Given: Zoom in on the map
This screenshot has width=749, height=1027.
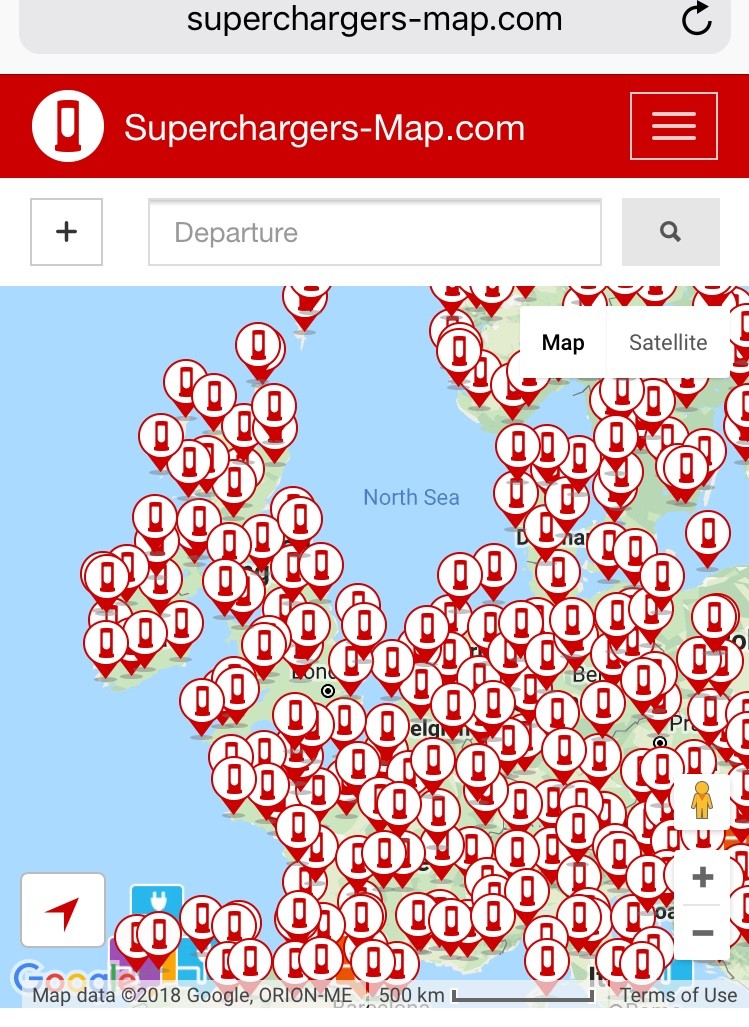Looking at the screenshot, I should coord(702,878).
